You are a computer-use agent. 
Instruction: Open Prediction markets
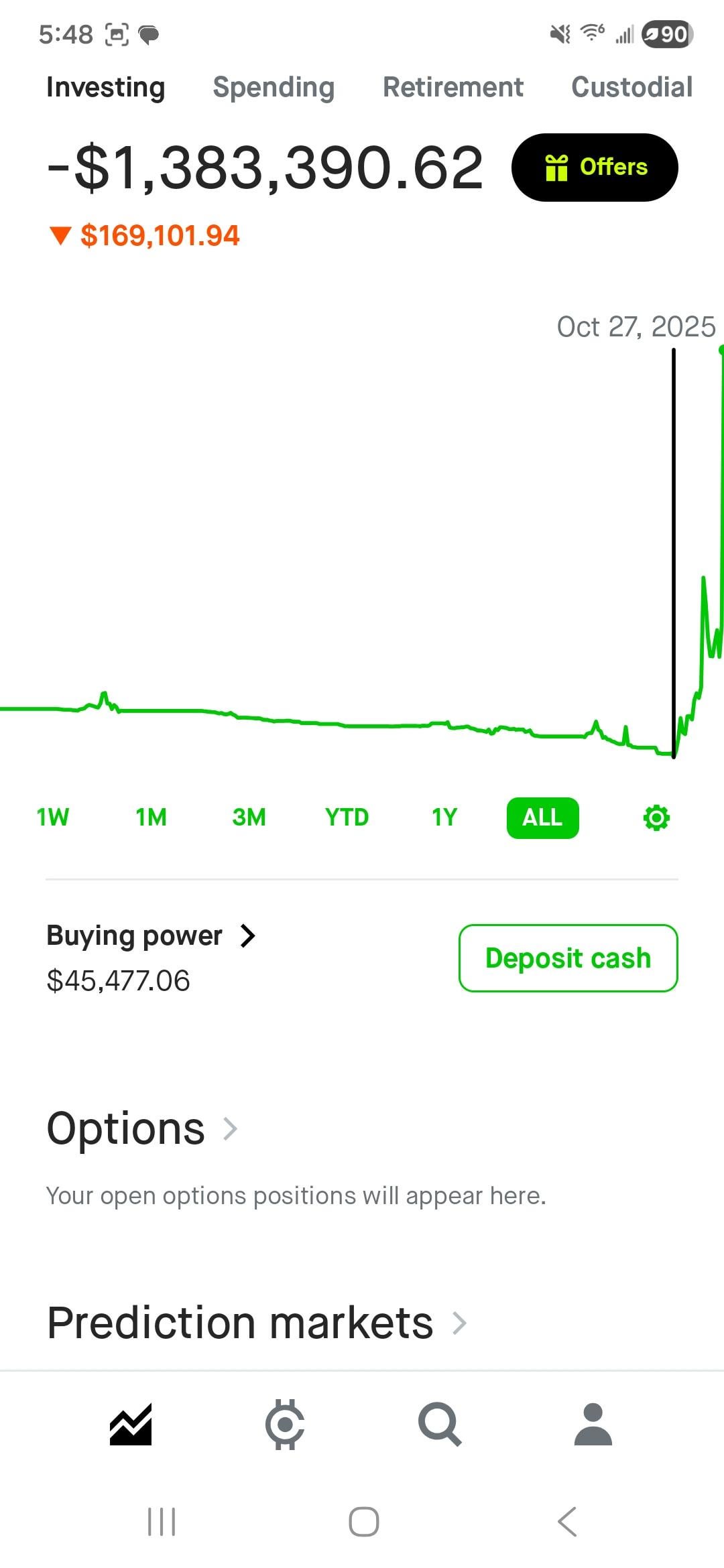(x=256, y=1323)
